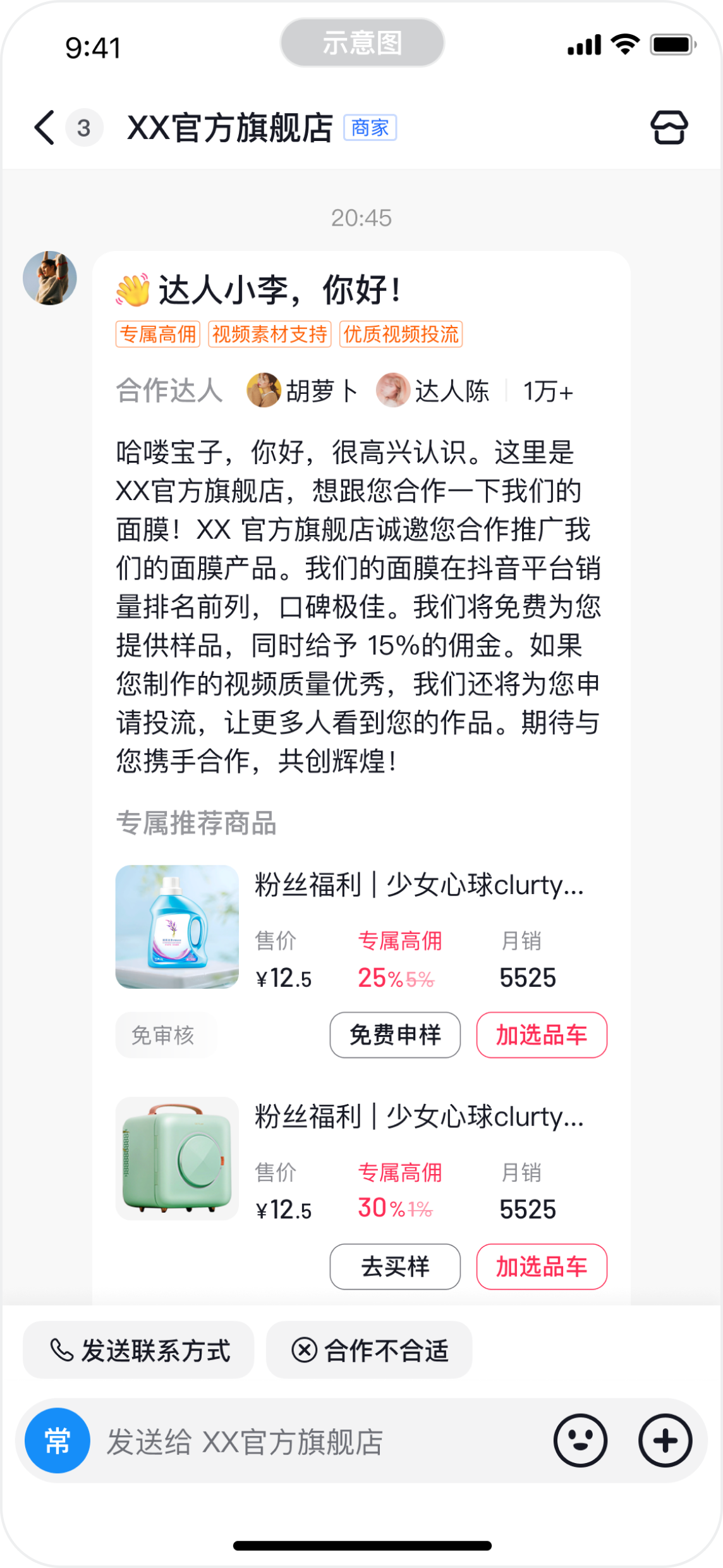723x1568 pixels.
Task: Go back from the chat
Action: (44, 128)
